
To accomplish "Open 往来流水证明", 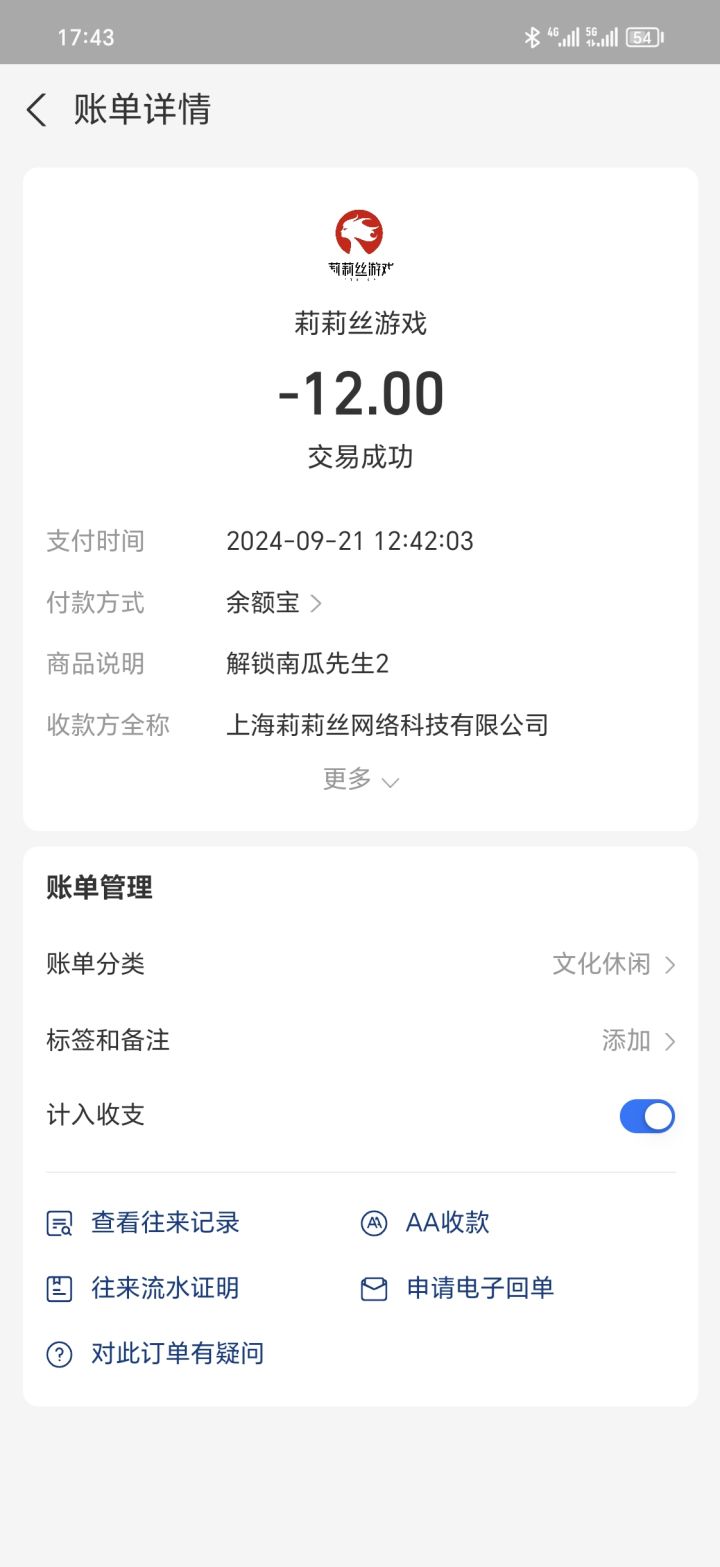I will [144, 1288].
